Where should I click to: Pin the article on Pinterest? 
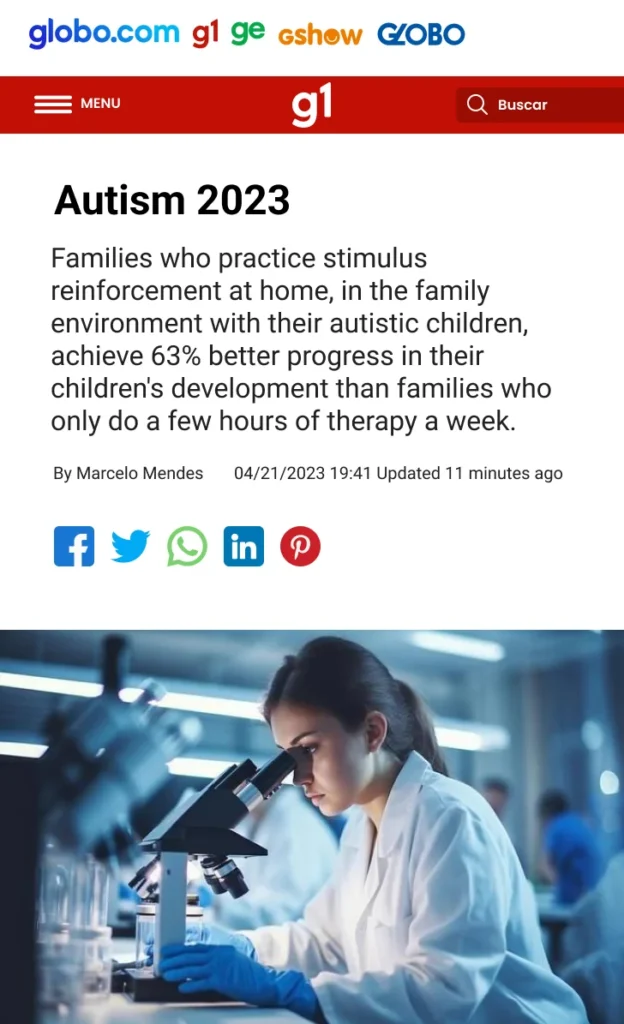click(300, 547)
